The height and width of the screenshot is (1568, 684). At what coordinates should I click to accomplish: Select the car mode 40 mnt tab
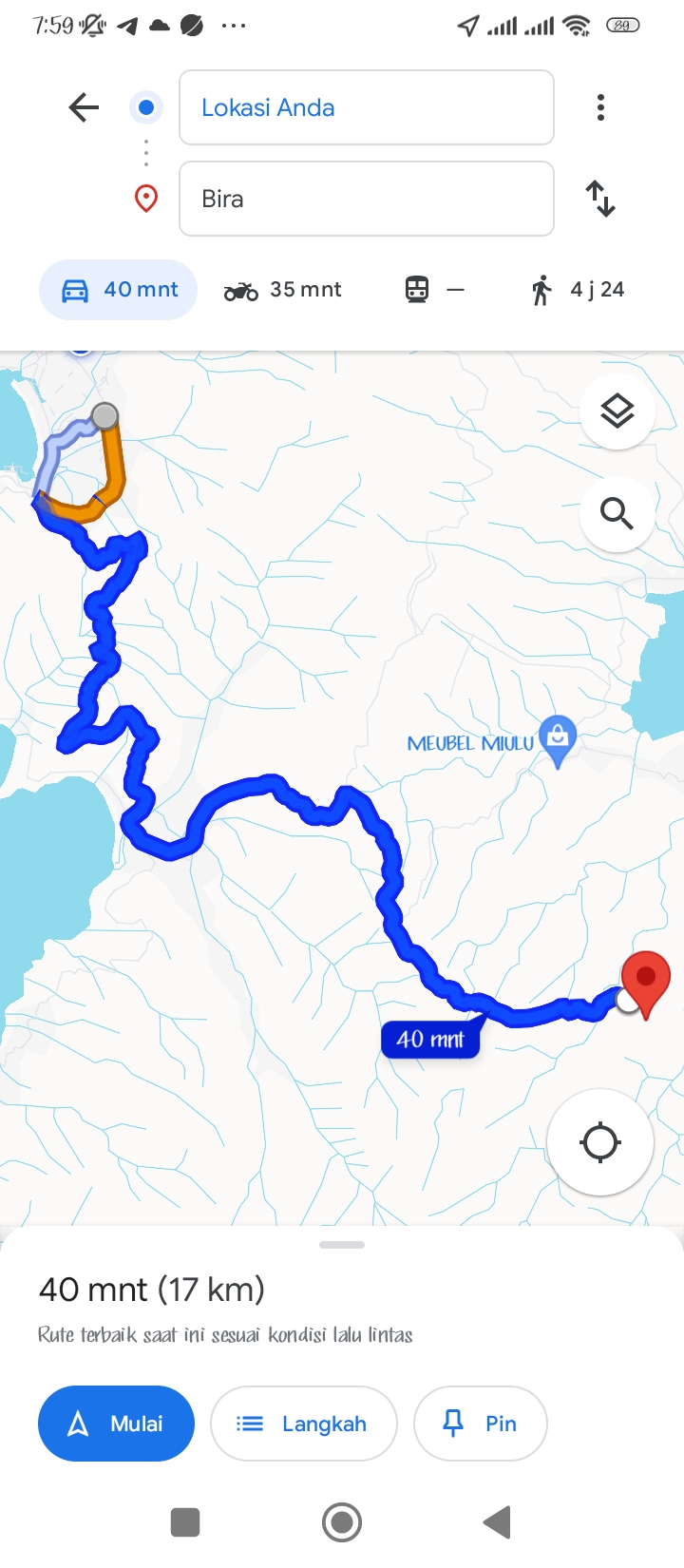pyautogui.click(x=119, y=290)
